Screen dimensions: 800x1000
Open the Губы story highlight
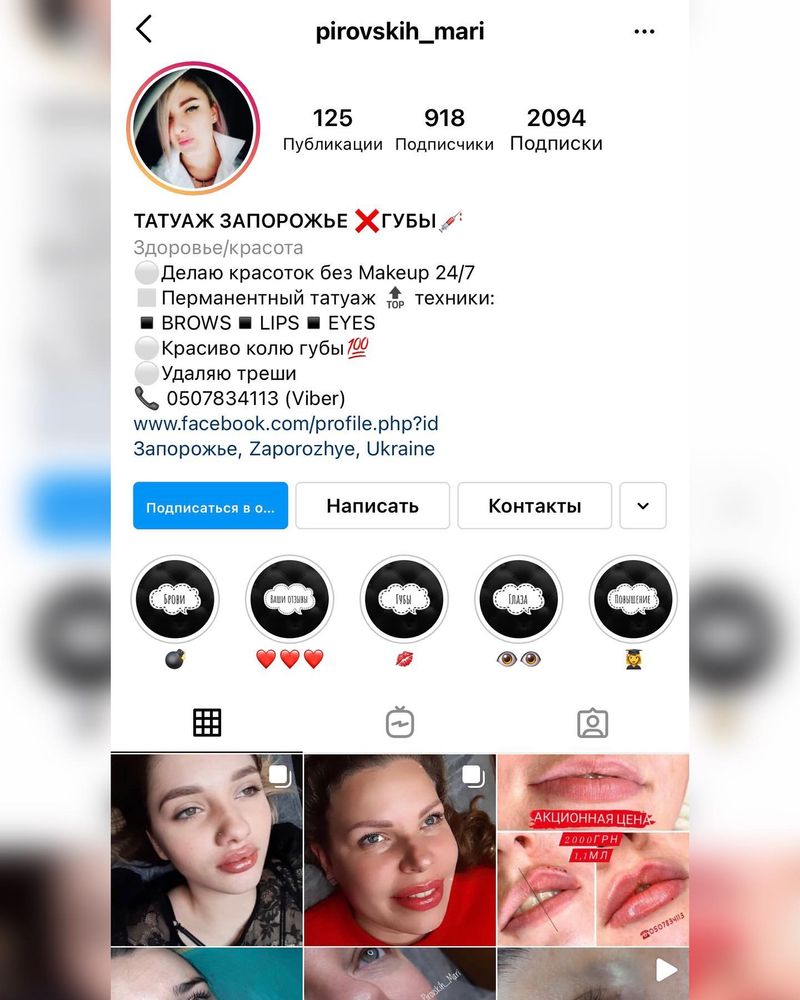404,600
